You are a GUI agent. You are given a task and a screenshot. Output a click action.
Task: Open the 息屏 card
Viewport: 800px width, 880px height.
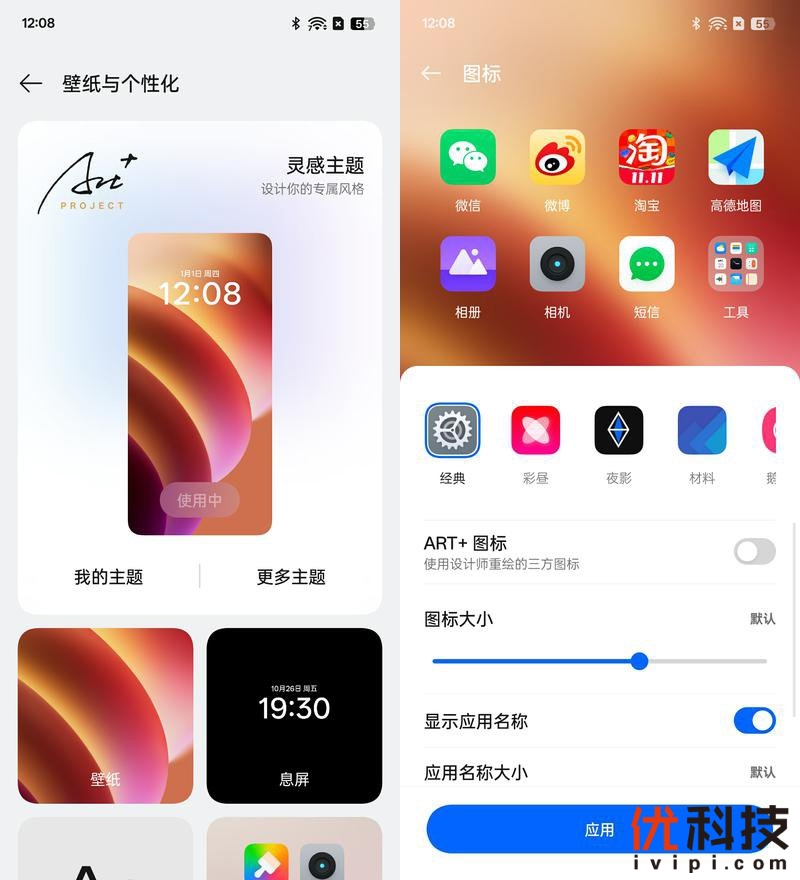tap(294, 715)
